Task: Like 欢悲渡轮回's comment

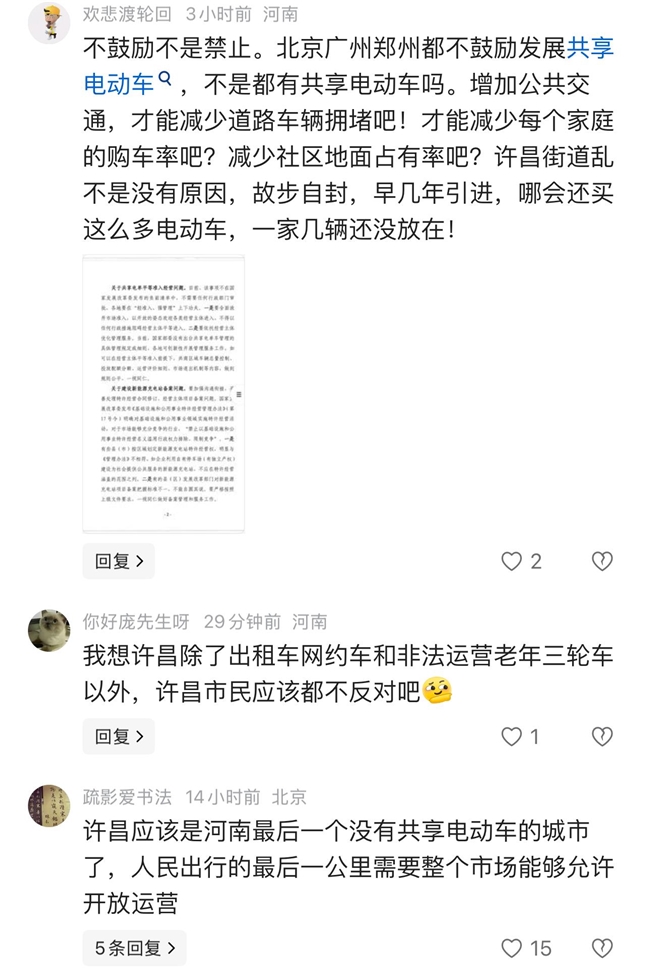Action: 512,561
